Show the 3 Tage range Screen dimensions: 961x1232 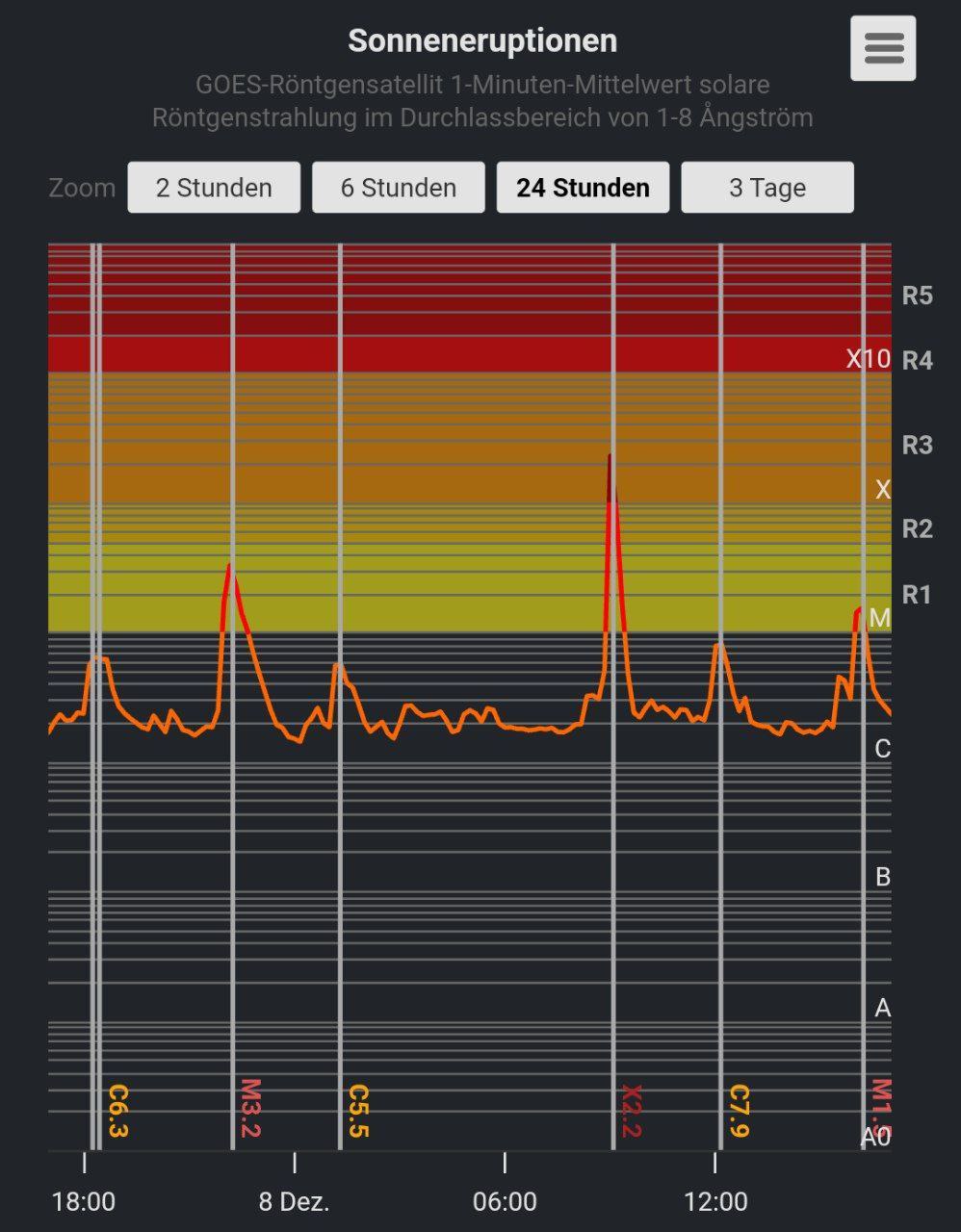[x=766, y=188]
